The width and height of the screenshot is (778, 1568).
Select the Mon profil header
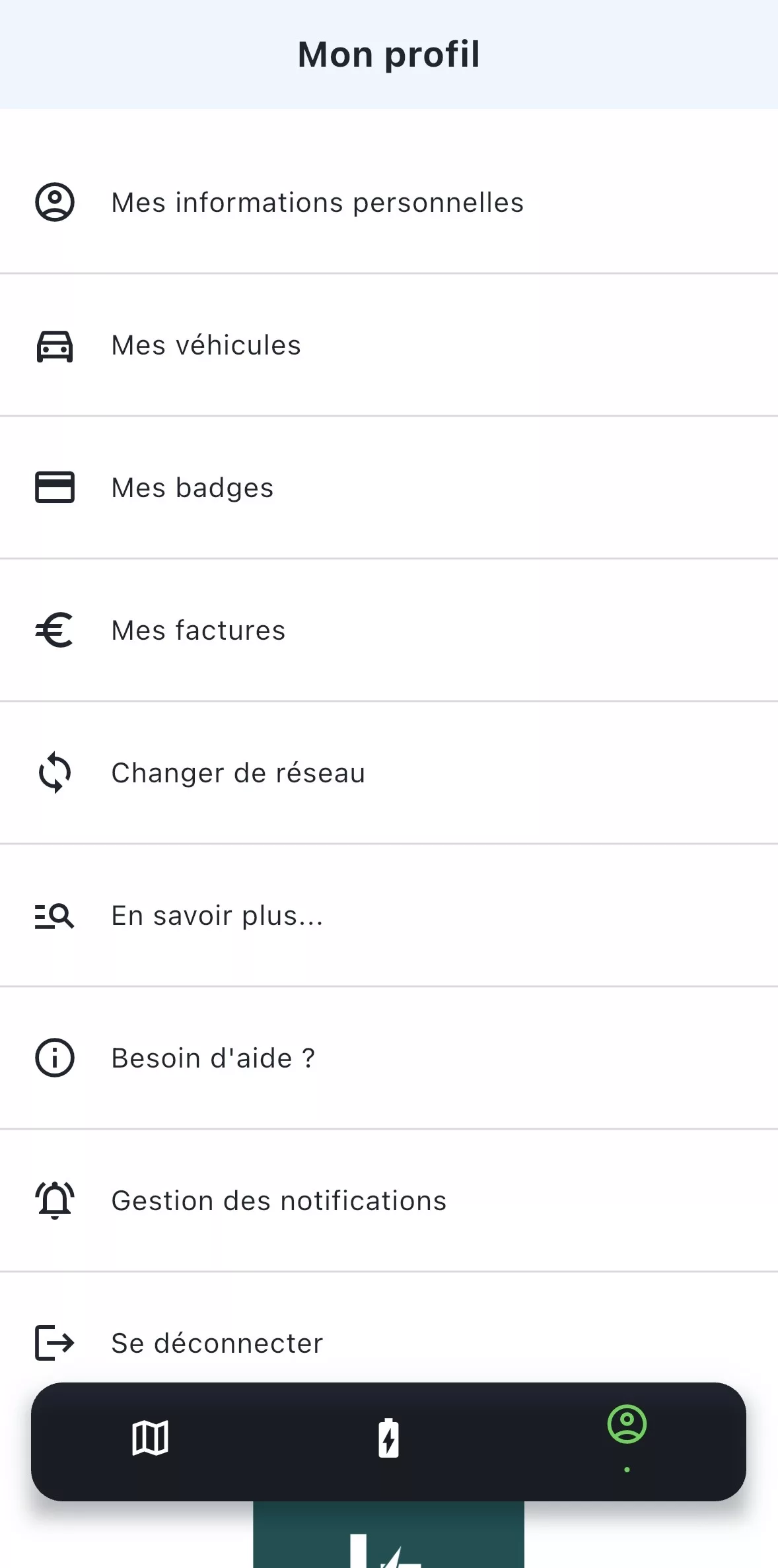point(388,55)
